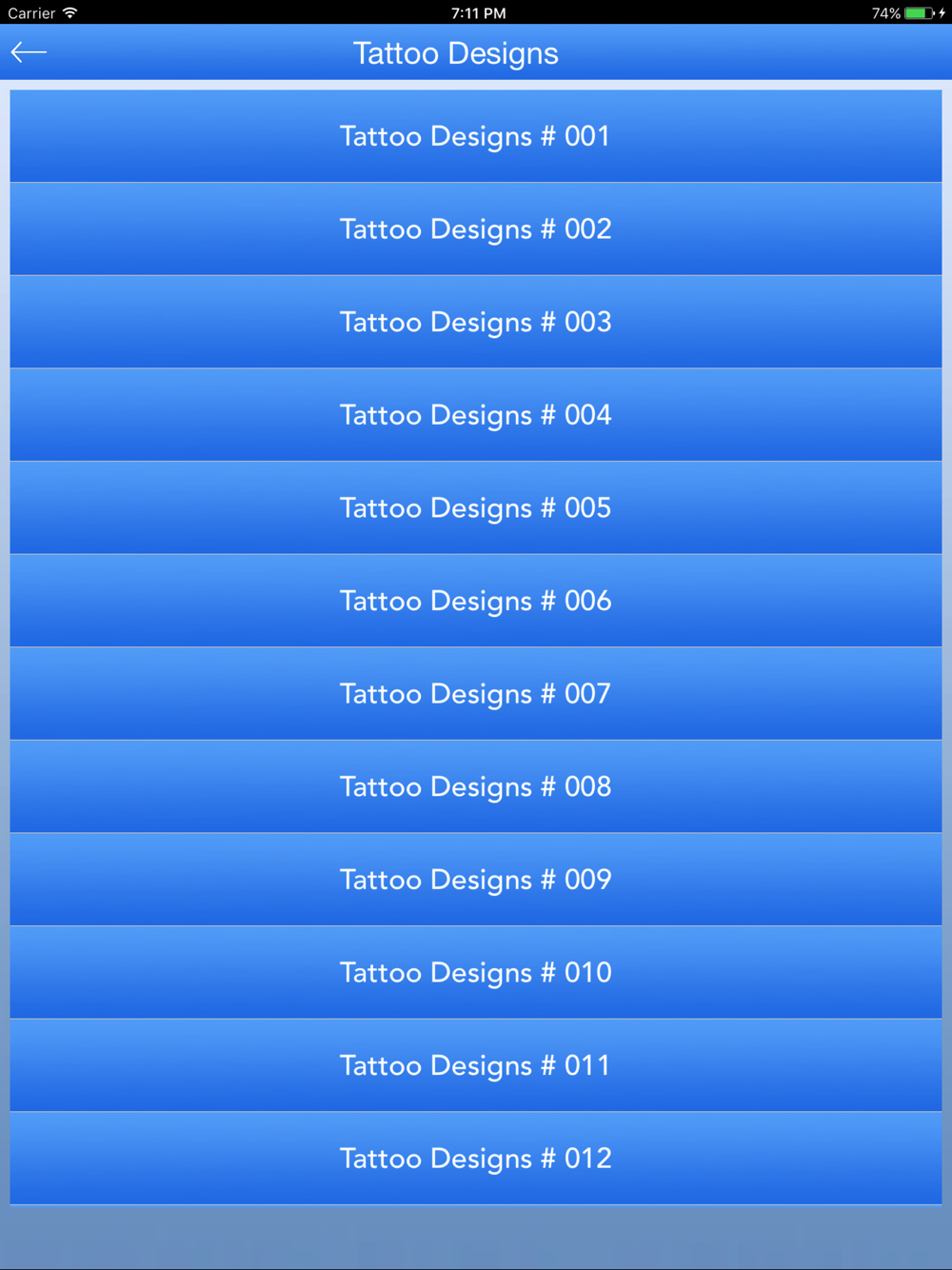The height and width of the screenshot is (1270, 952).
Task: View Tattoo Designs # 009
Action: (476, 880)
